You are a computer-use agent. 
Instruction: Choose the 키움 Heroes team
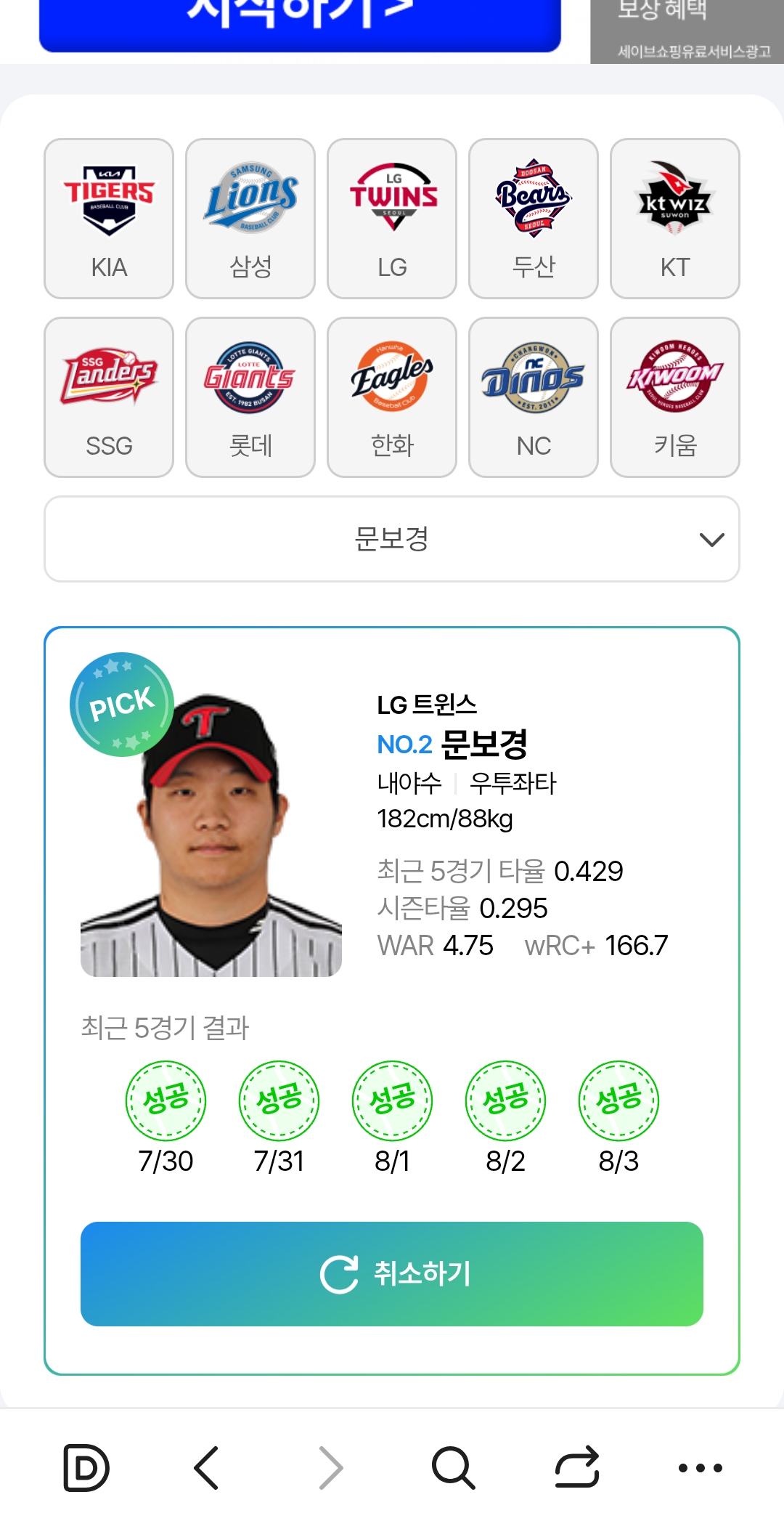click(675, 397)
